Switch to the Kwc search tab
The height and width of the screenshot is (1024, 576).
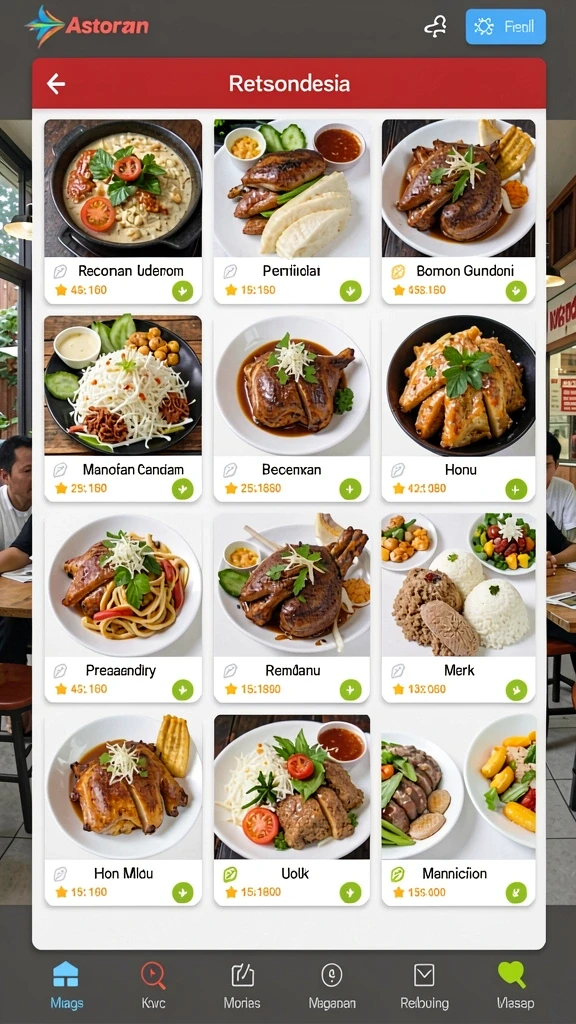pyautogui.click(x=153, y=985)
